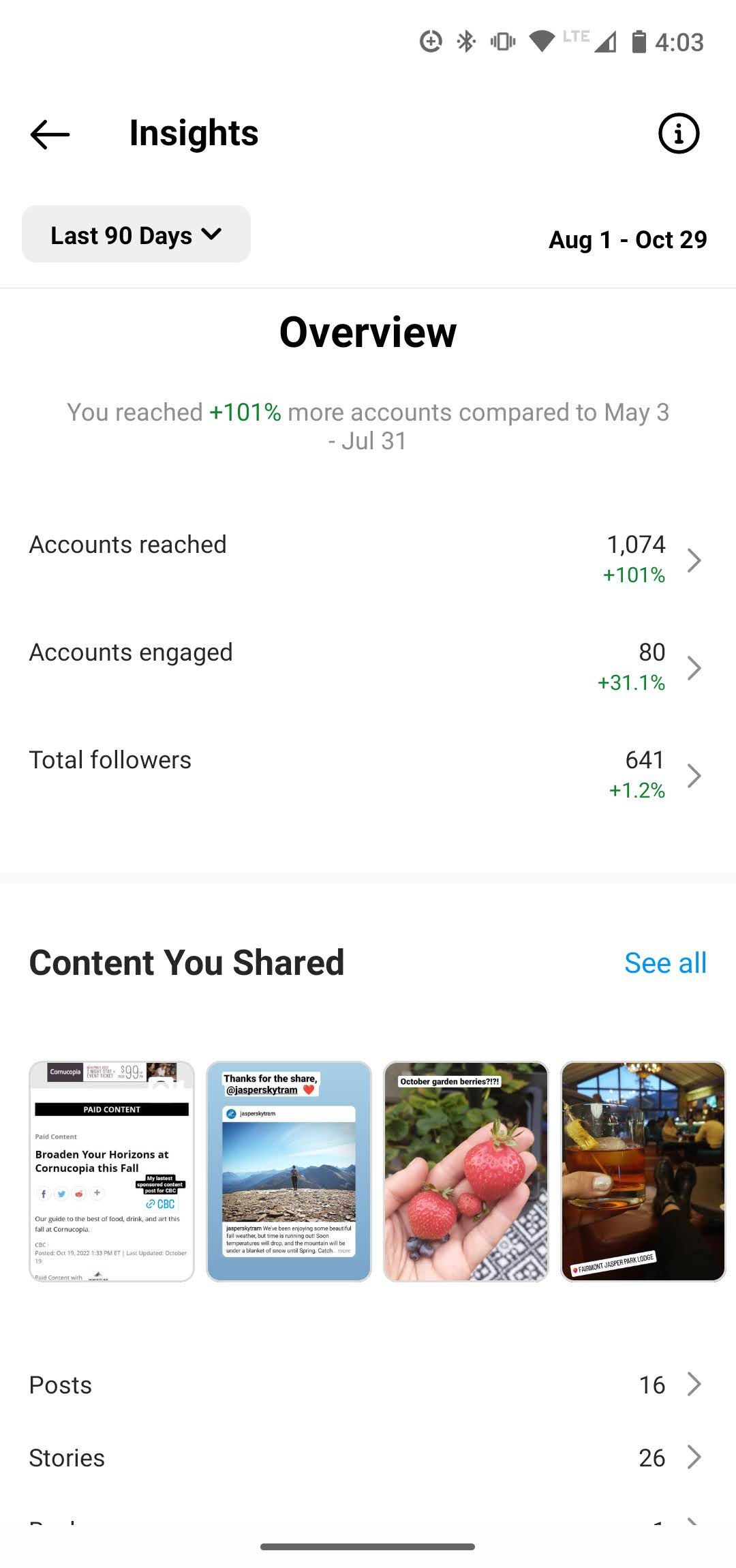Open Fairmont Jasper Park Lodge story
The width and height of the screenshot is (736, 1568).
pos(643,1171)
